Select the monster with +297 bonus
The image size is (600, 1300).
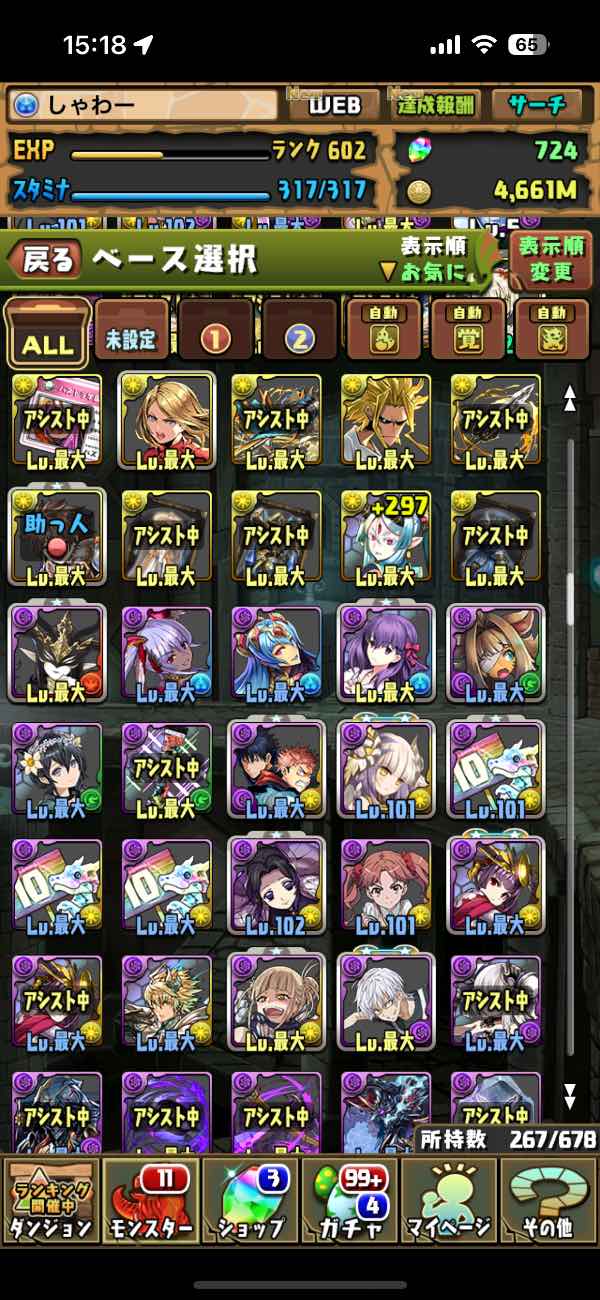point(385,537)
